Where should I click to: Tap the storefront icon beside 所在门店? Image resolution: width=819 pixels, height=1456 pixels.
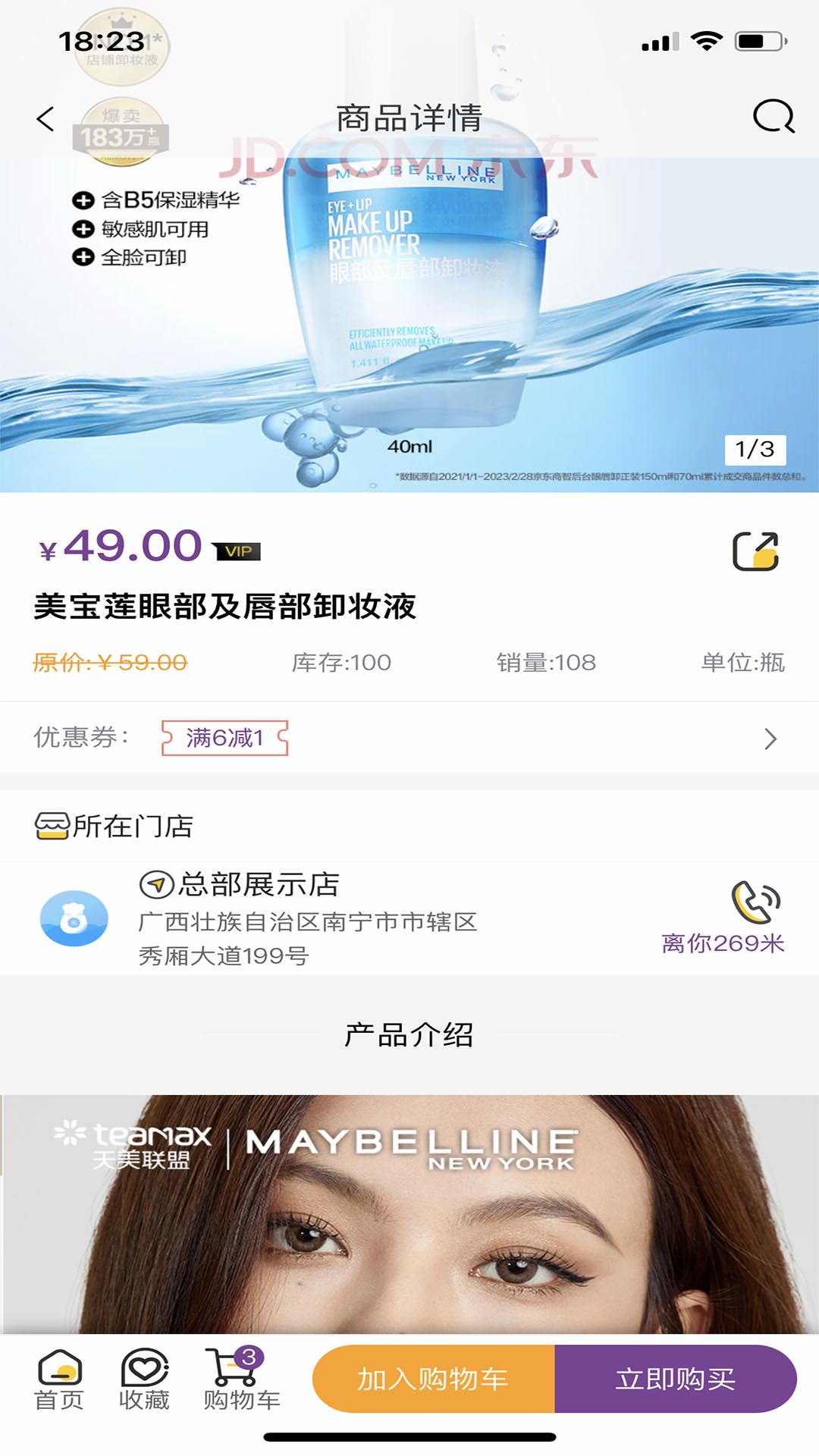coord(52,827)
